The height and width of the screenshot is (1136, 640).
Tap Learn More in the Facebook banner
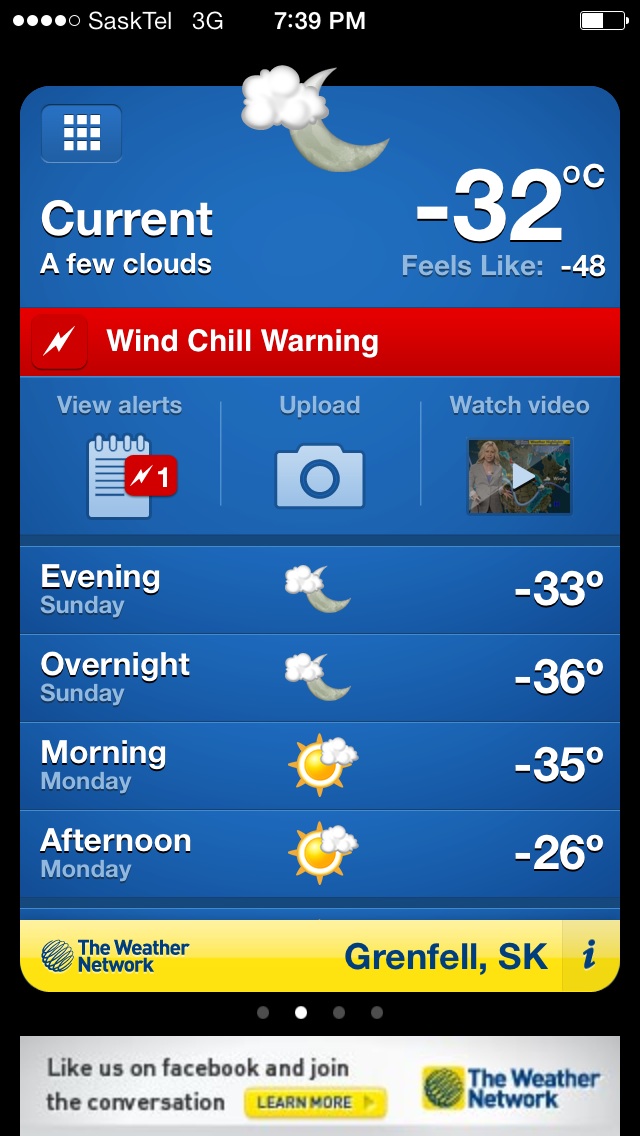pyautogui.click(x=315, y=1103)
